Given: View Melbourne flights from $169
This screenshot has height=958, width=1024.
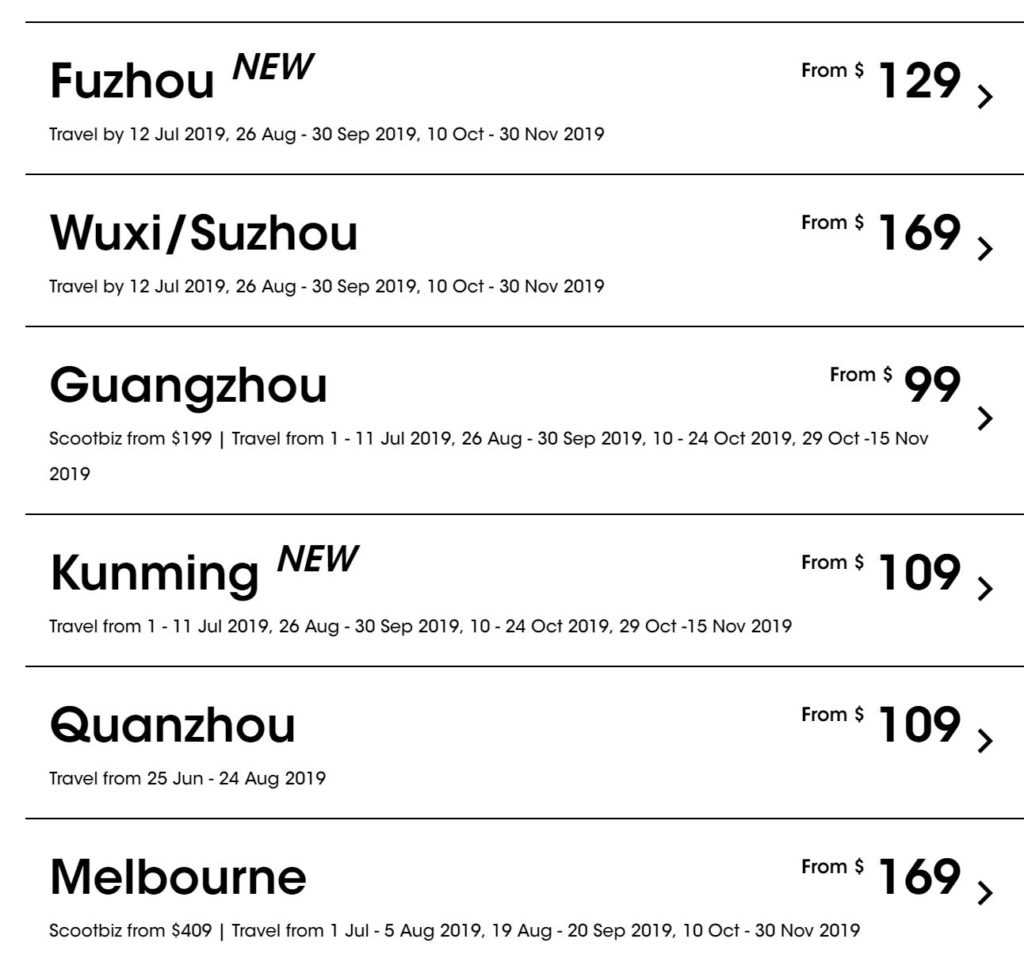Looking at the screenshot, I should 984,893.
